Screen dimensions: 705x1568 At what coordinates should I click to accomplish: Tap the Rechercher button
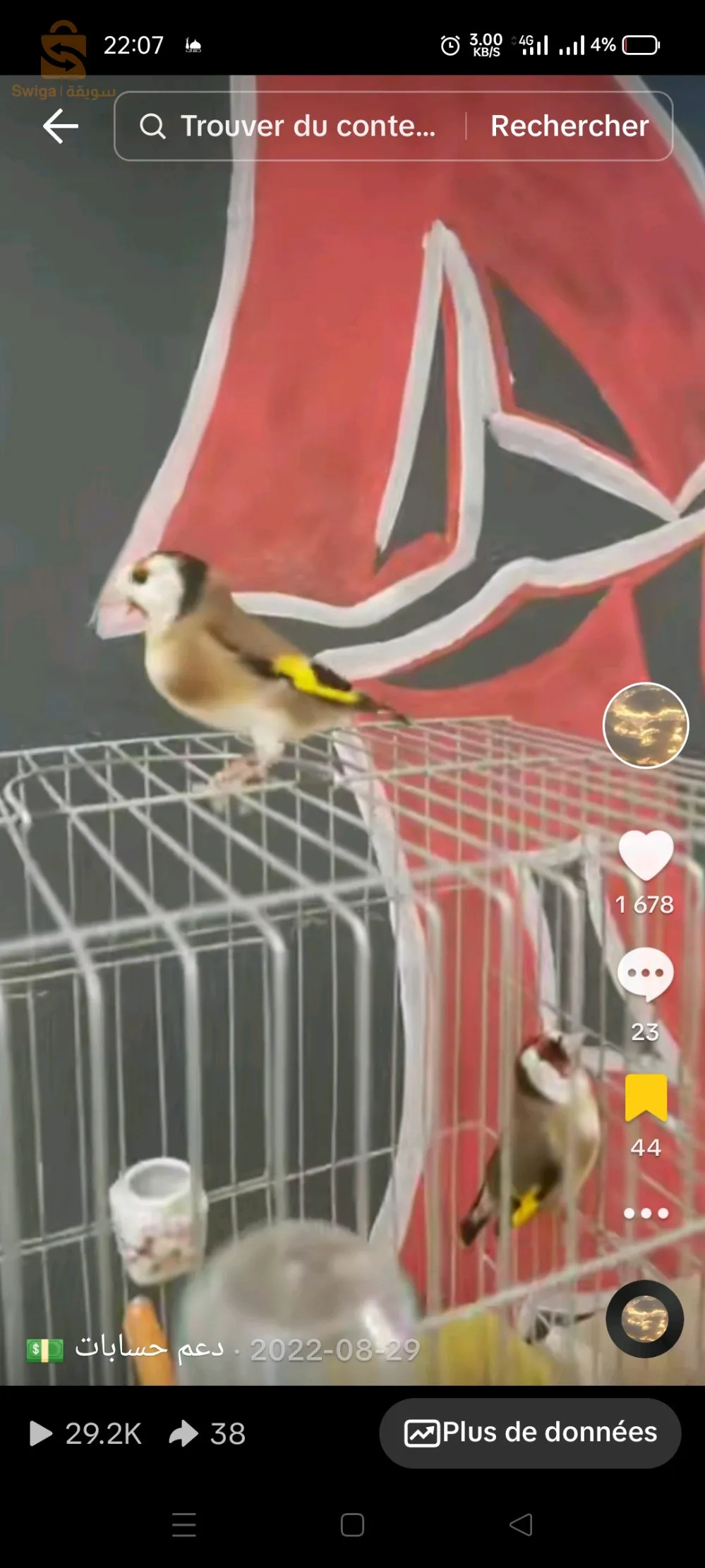click(x=570, y=126)
